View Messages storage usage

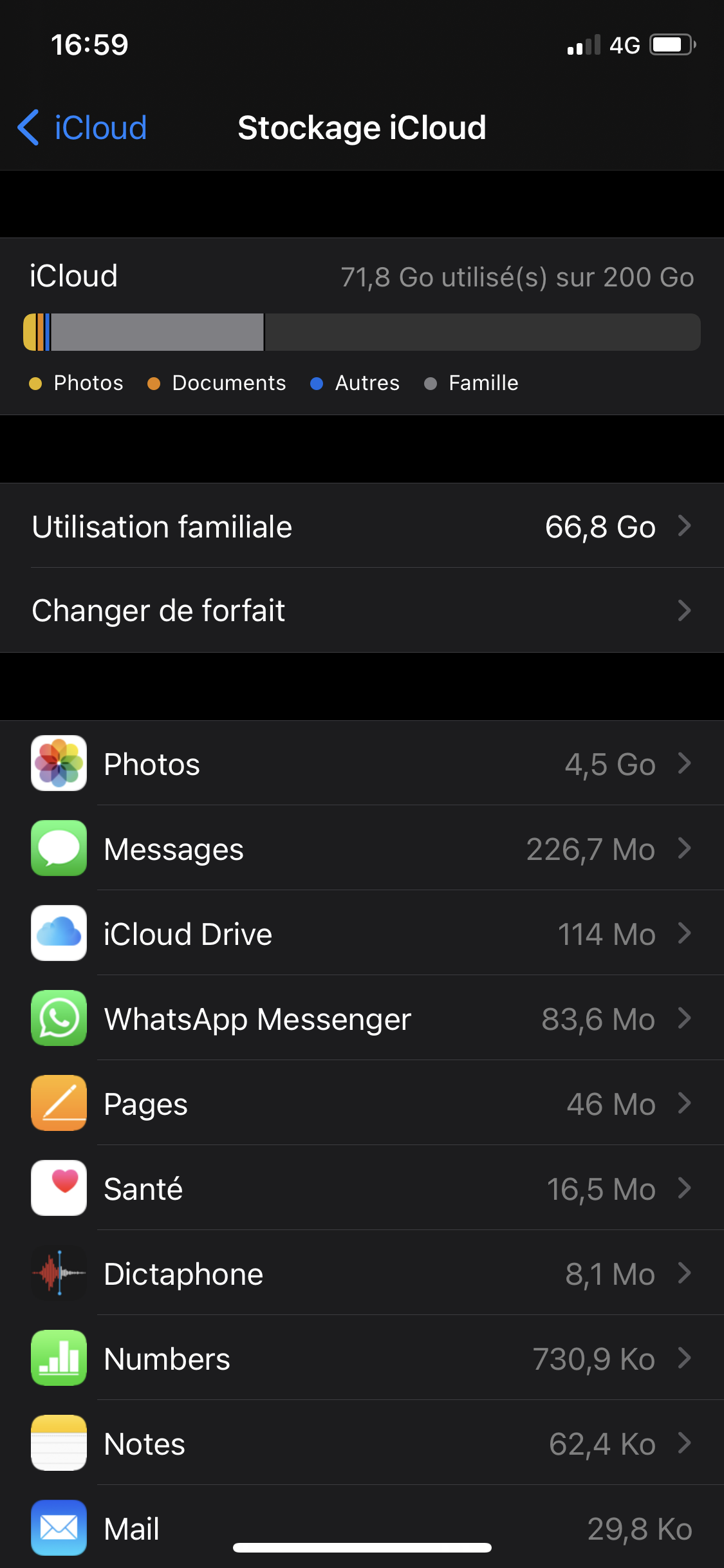pos(362,849)
